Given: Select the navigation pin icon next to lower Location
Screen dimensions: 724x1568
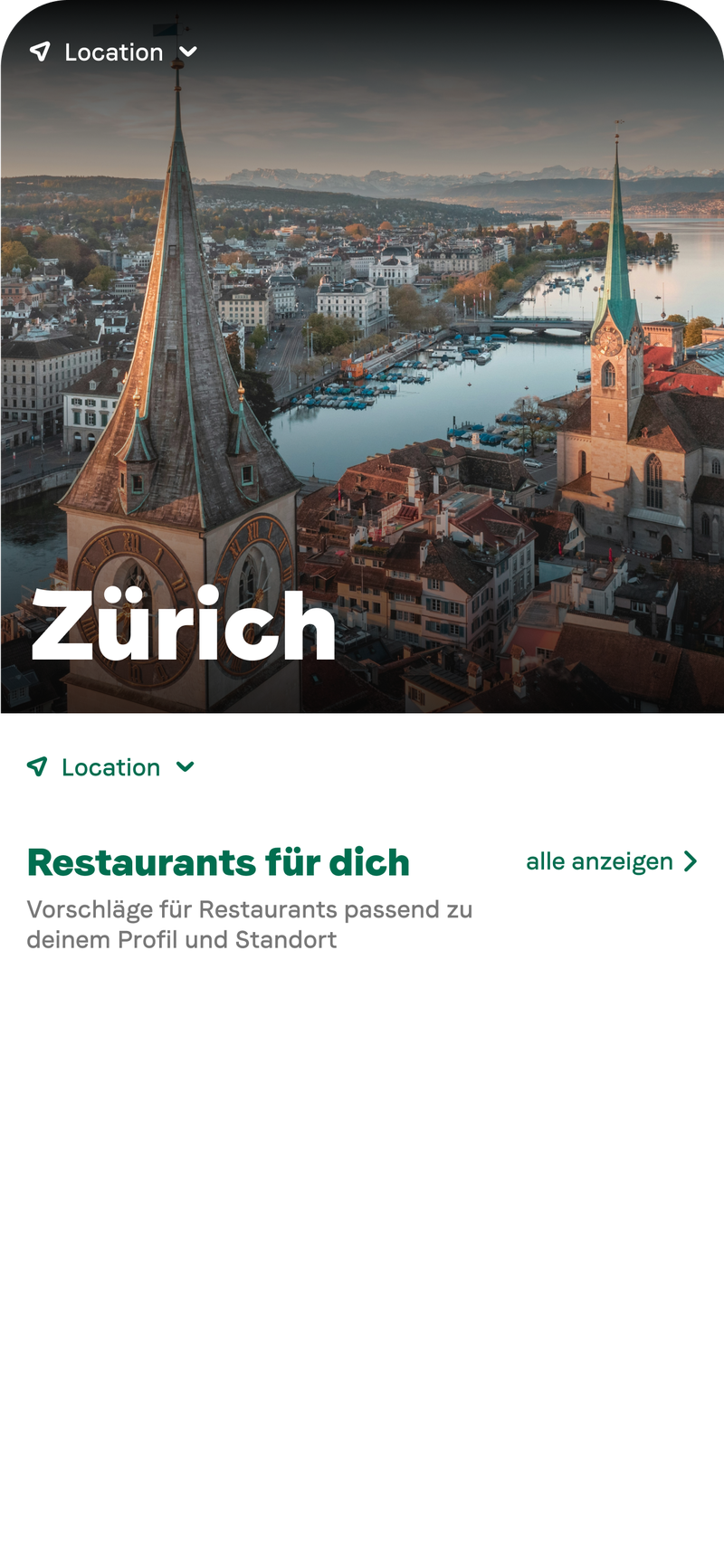Looking at the screenshot, I should point(36,767).
